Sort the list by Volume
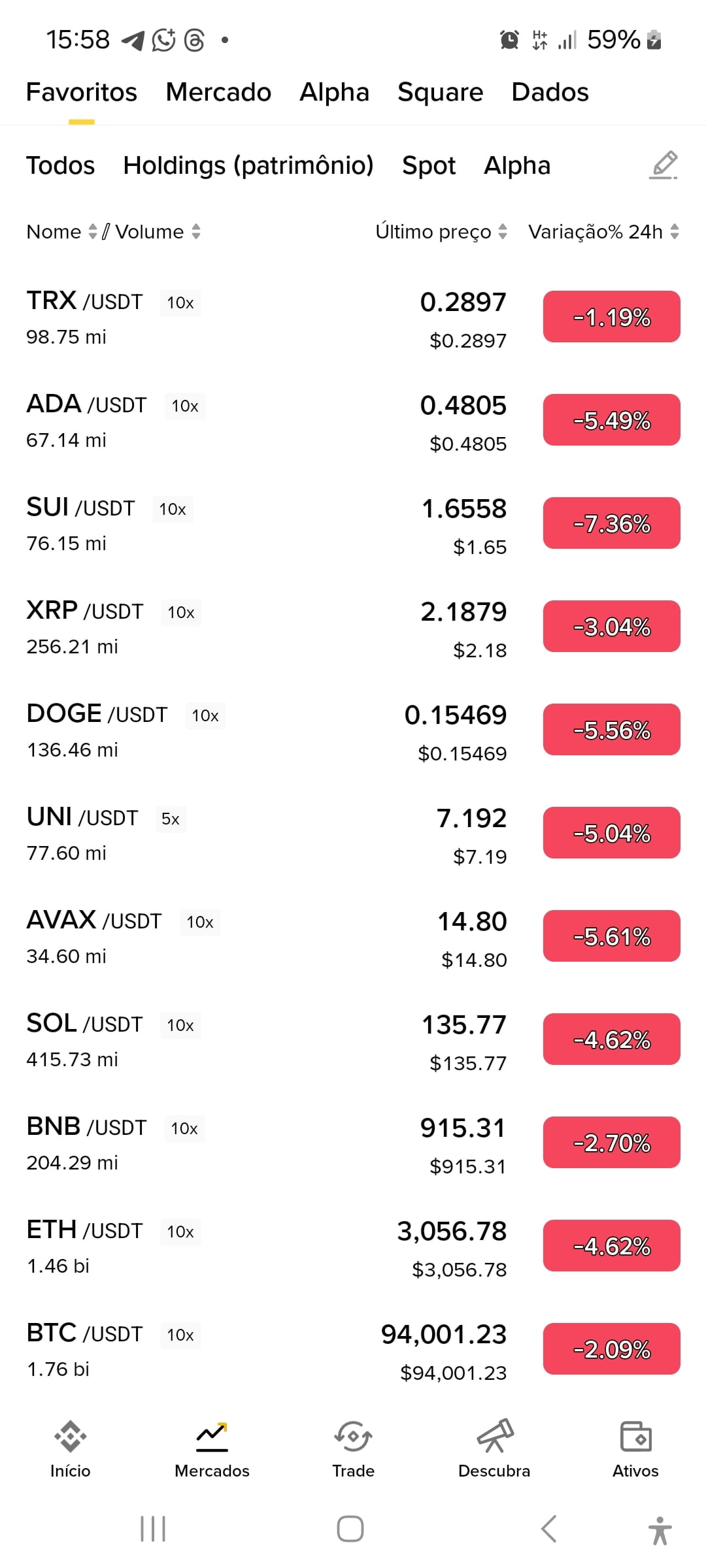Screen dimensions: 706x1568 tap(158, 232)
